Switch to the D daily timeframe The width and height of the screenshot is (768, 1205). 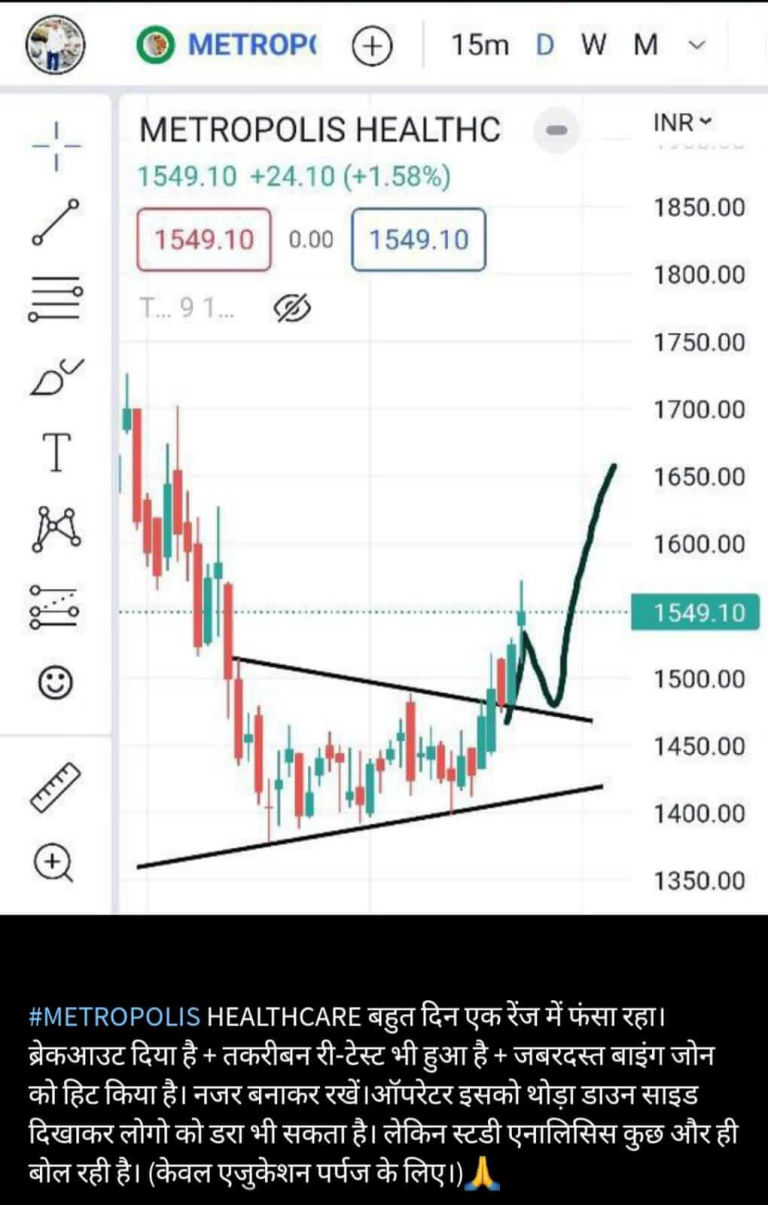click(545, 45)
